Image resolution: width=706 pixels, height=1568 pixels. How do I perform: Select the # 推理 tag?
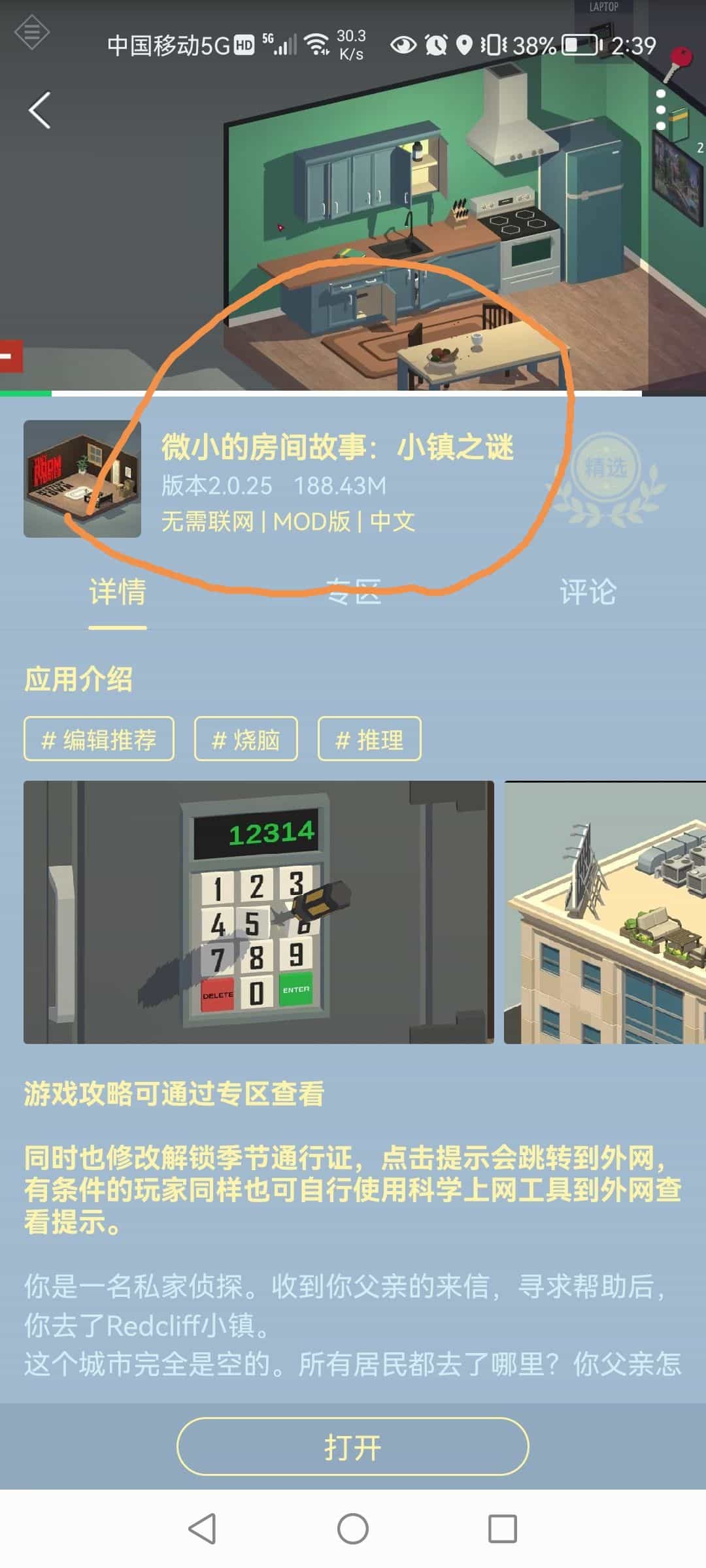coord(369,740)
